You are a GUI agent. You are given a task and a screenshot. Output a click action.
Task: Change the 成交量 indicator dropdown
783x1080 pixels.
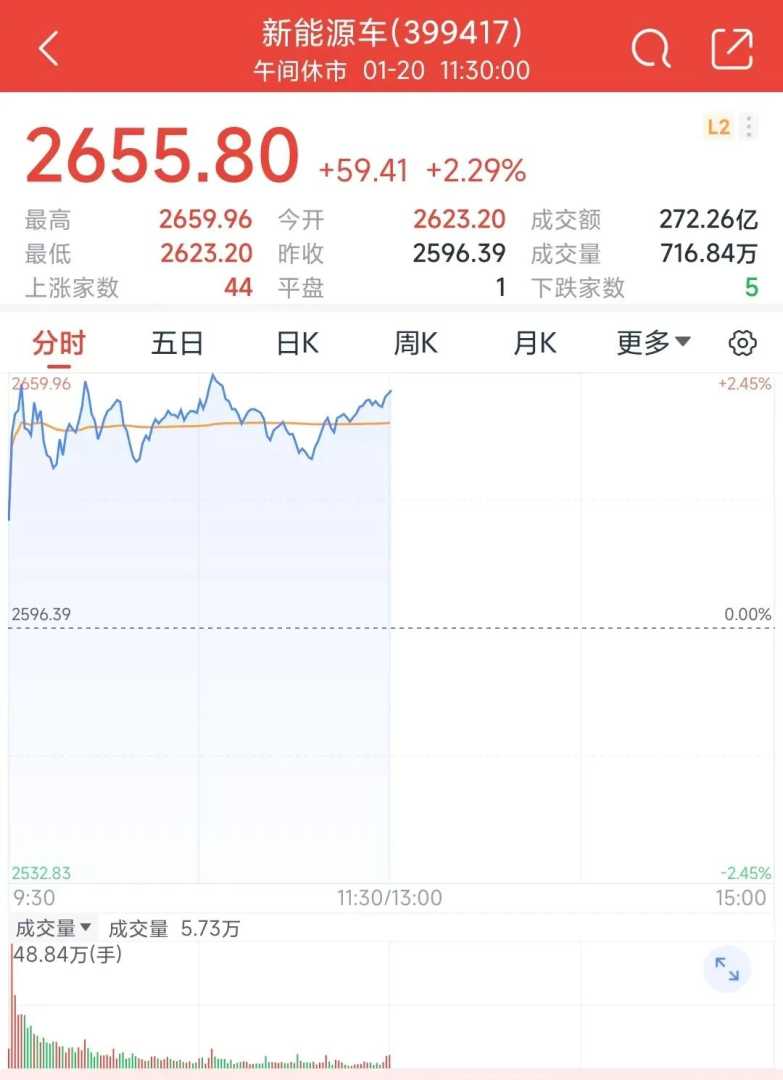tap(53, 928)
